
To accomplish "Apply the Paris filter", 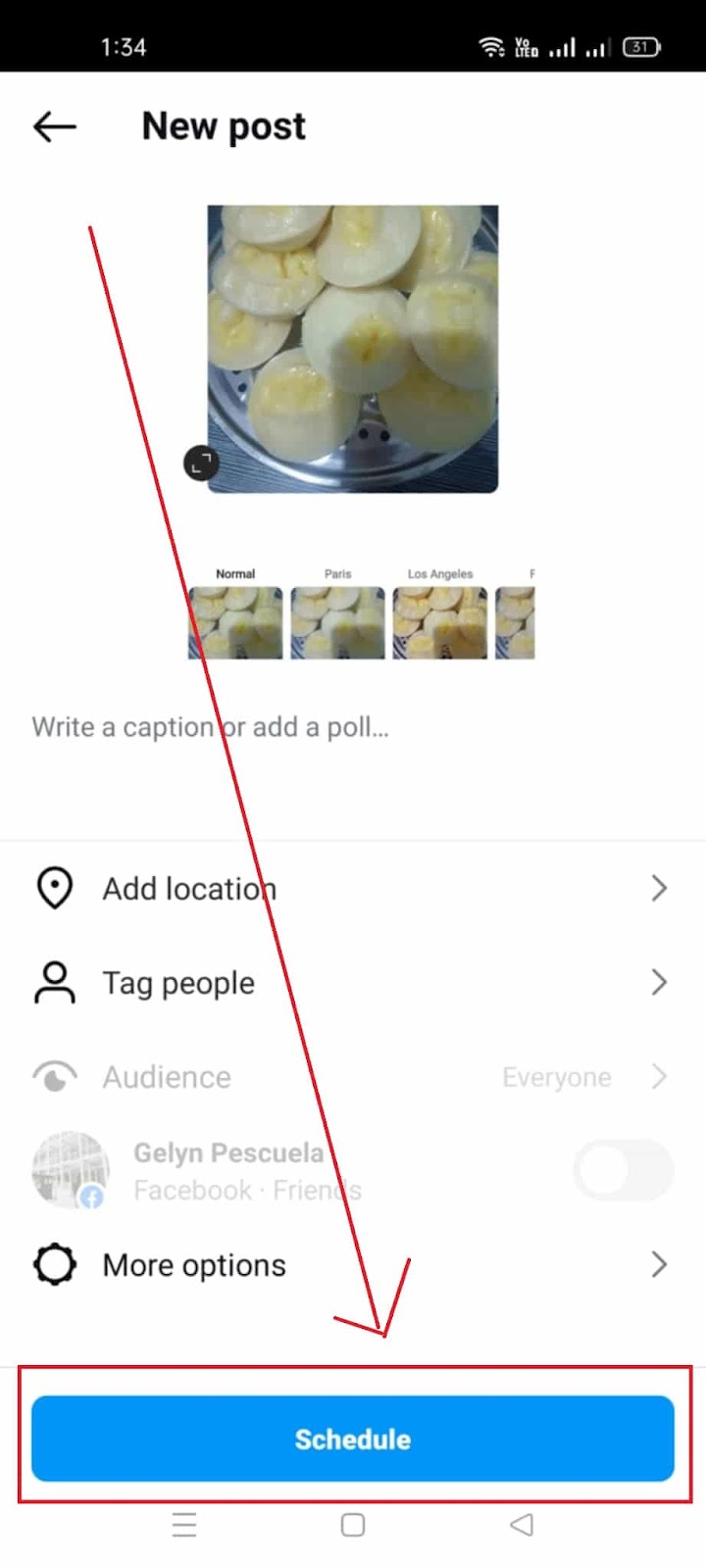I will coord(337,622).
